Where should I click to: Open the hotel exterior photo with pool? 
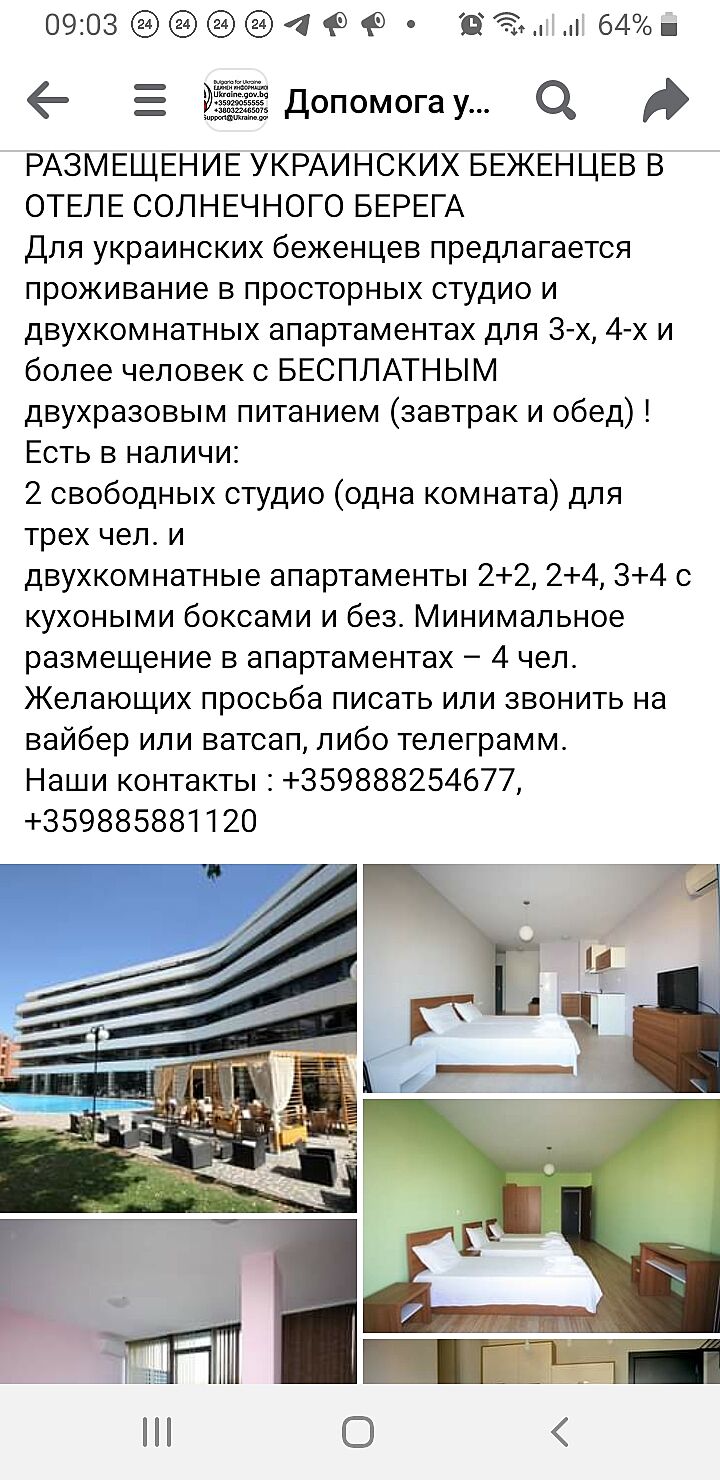pyautogui.click(x=178, y=1037)
